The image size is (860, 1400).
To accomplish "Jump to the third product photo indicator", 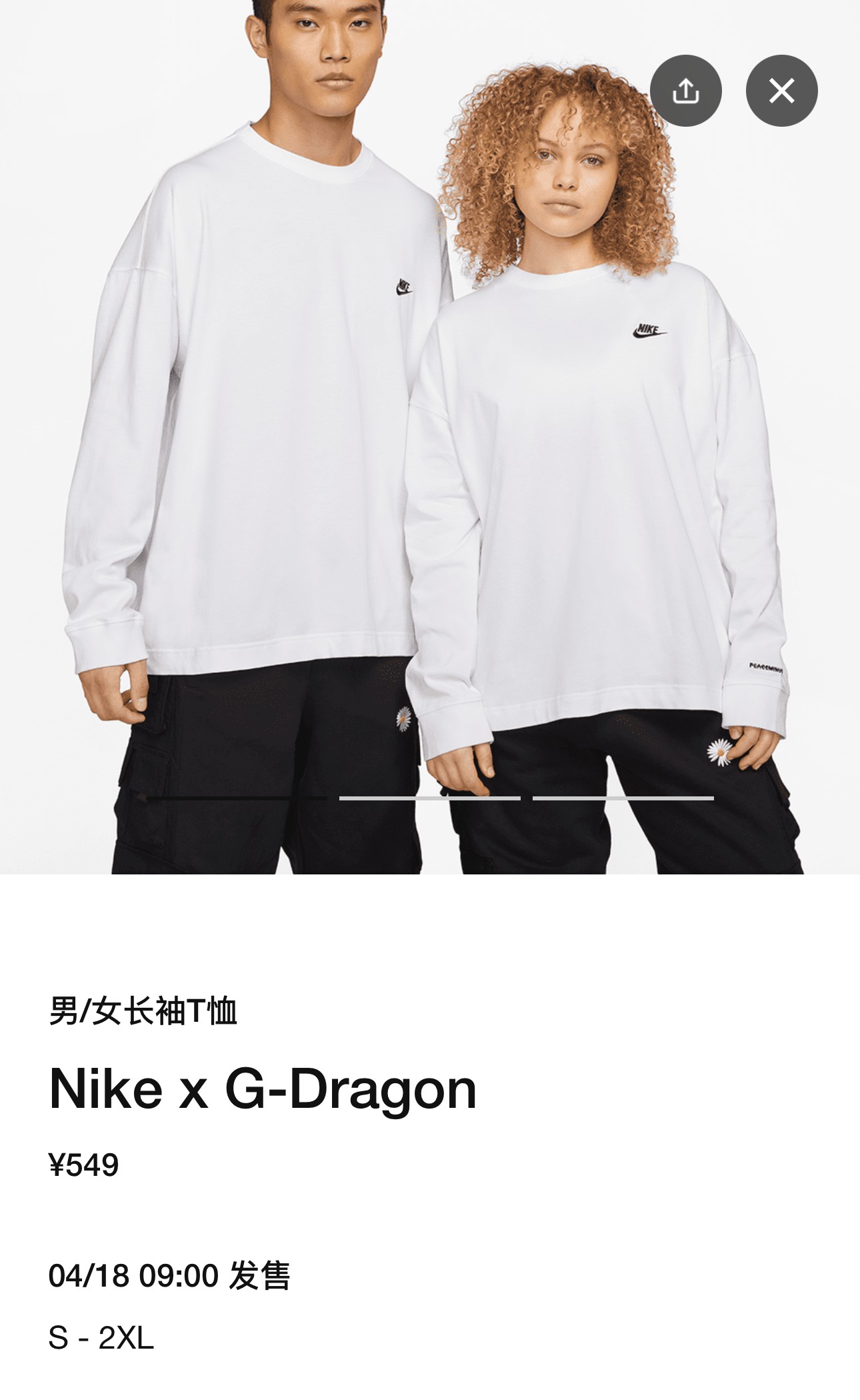I will 623,798.
